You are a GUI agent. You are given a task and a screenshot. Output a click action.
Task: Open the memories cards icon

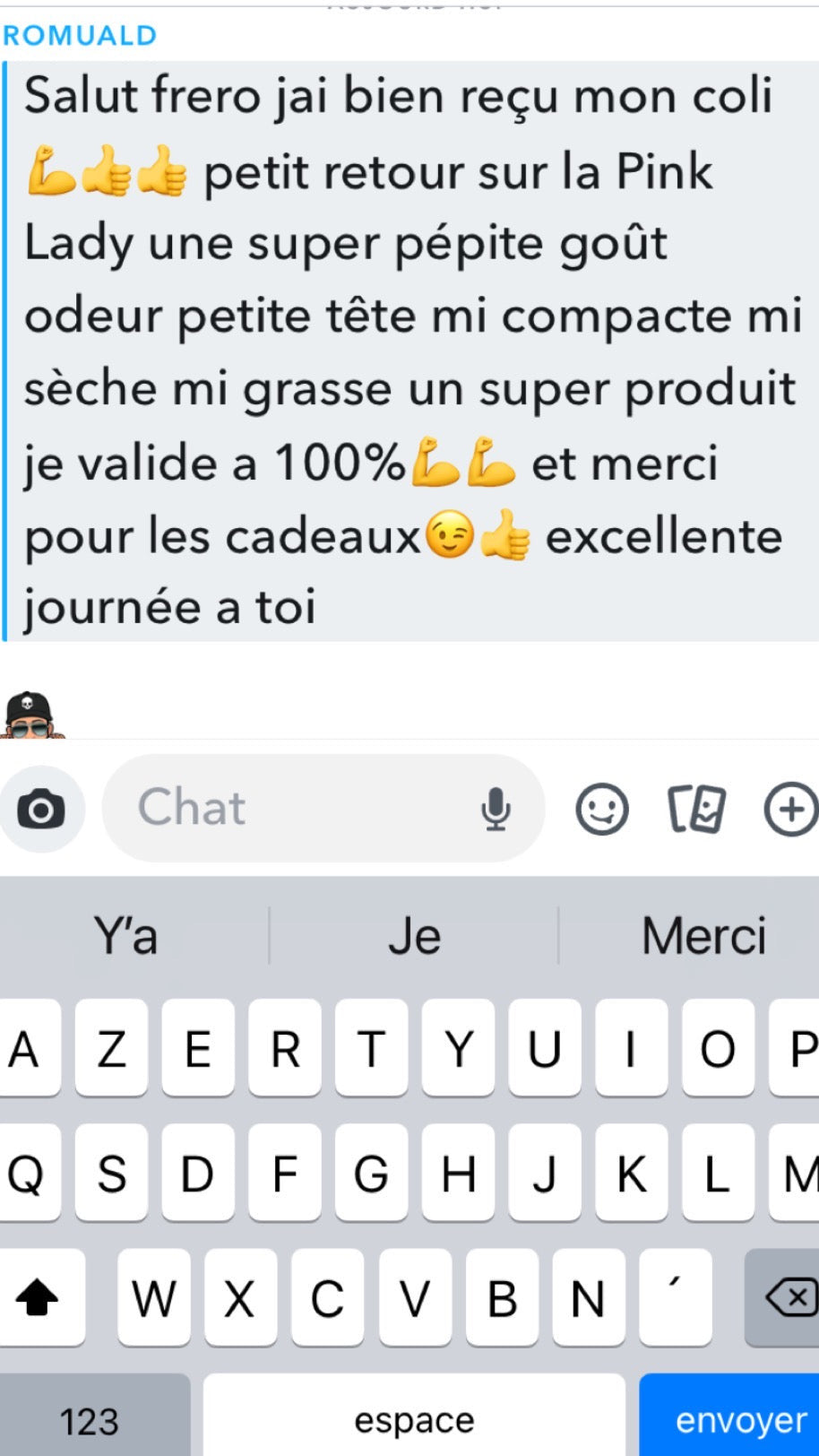click(696, 809)
